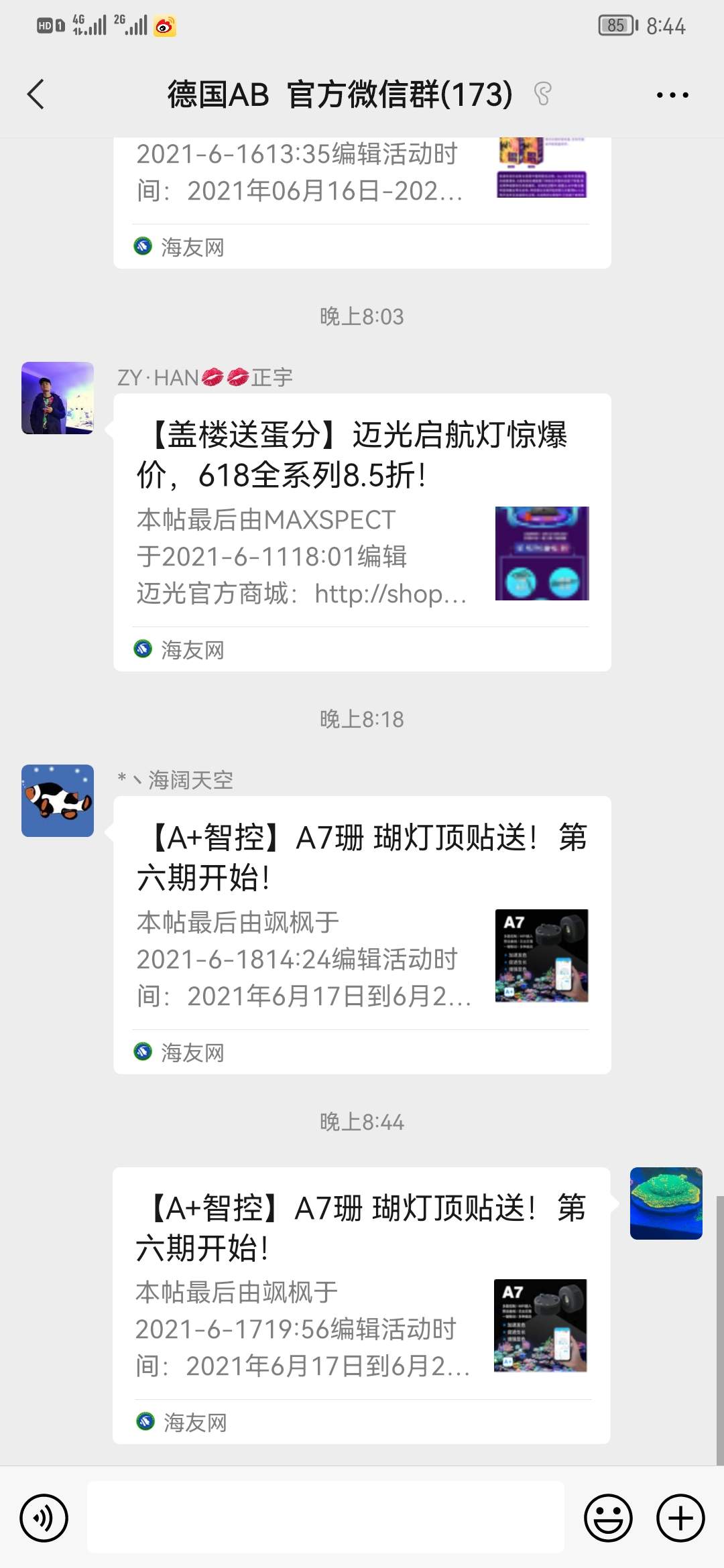724x1568 pixels.
Task: Open 海阔天空's clownfish avatar
Action: coord(58,801)
